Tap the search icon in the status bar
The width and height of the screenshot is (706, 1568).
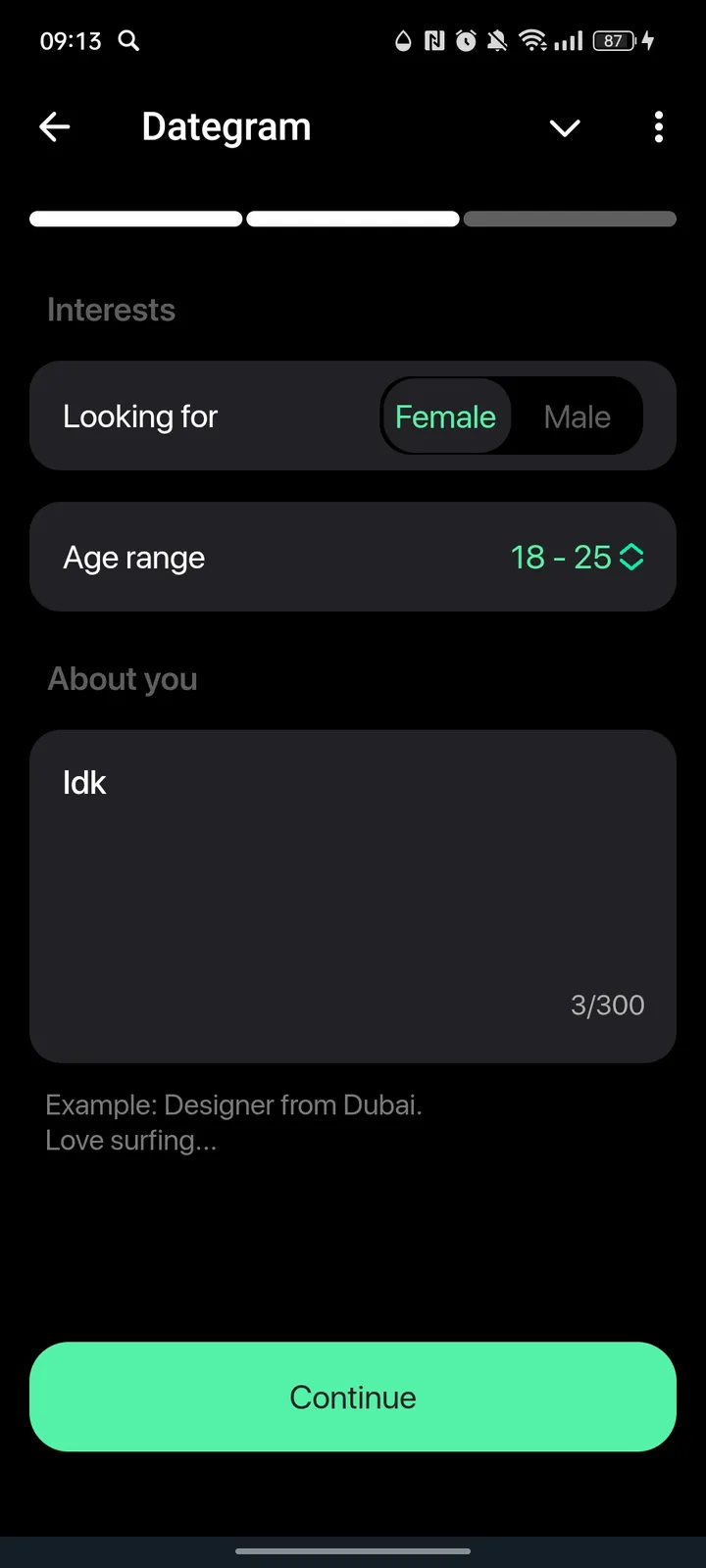[x=127, y=40]
